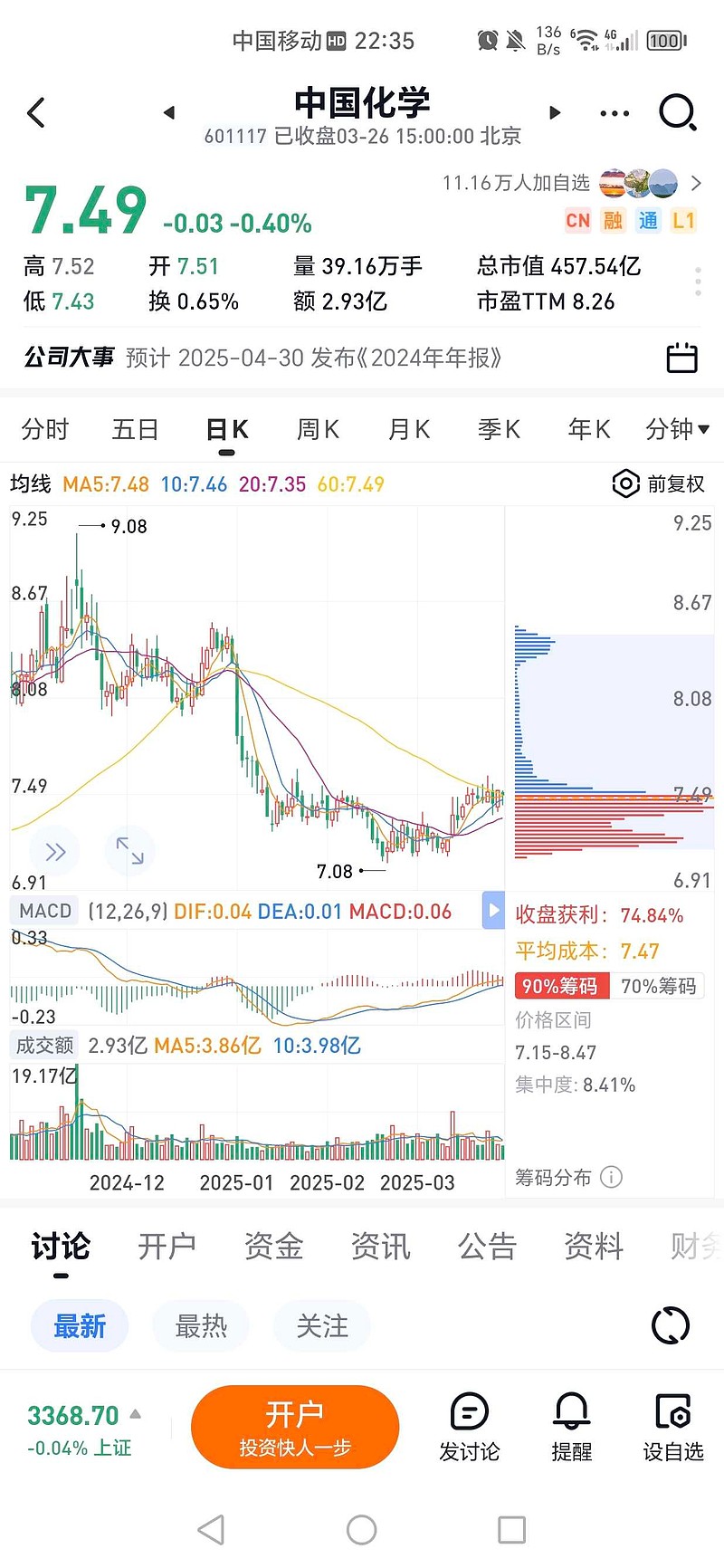Select the 周K chart tab
Image resolution: width=724 pixels, height=1568 pixels.
tap(318, 429)
